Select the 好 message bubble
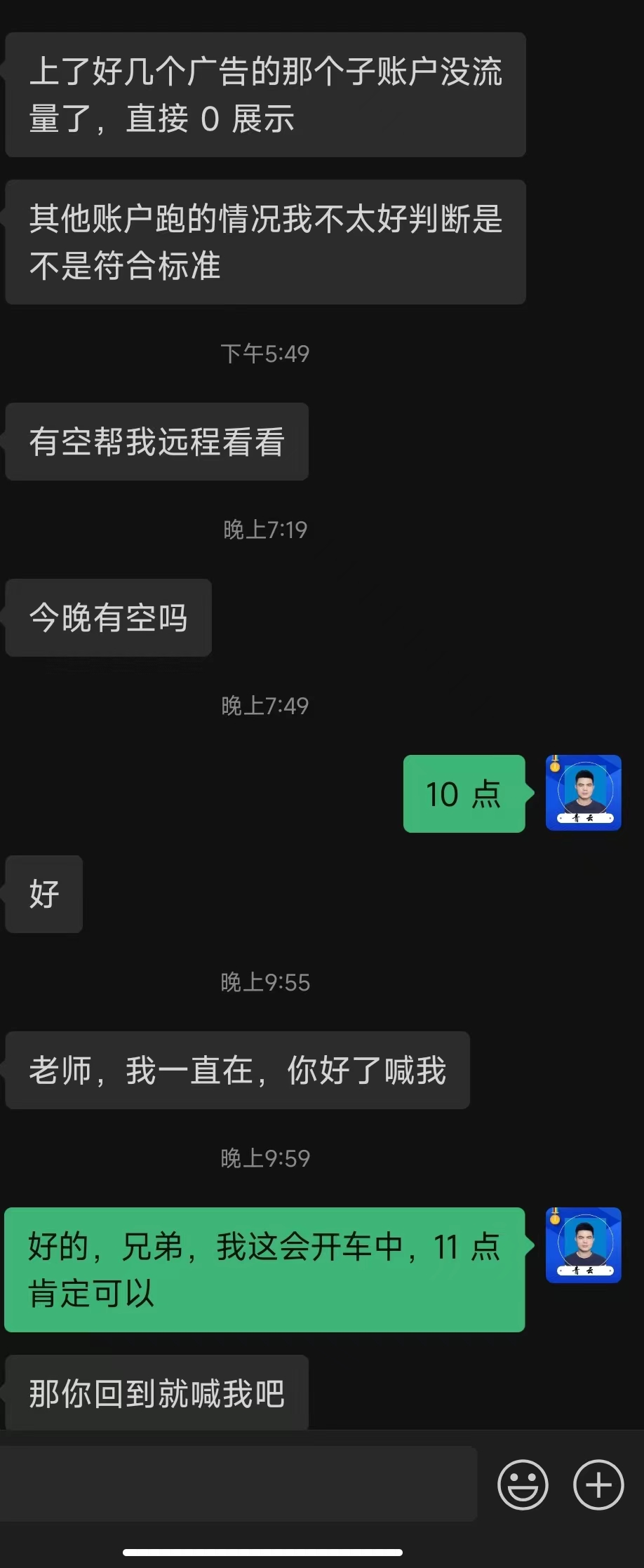 (x=43, y=893)
